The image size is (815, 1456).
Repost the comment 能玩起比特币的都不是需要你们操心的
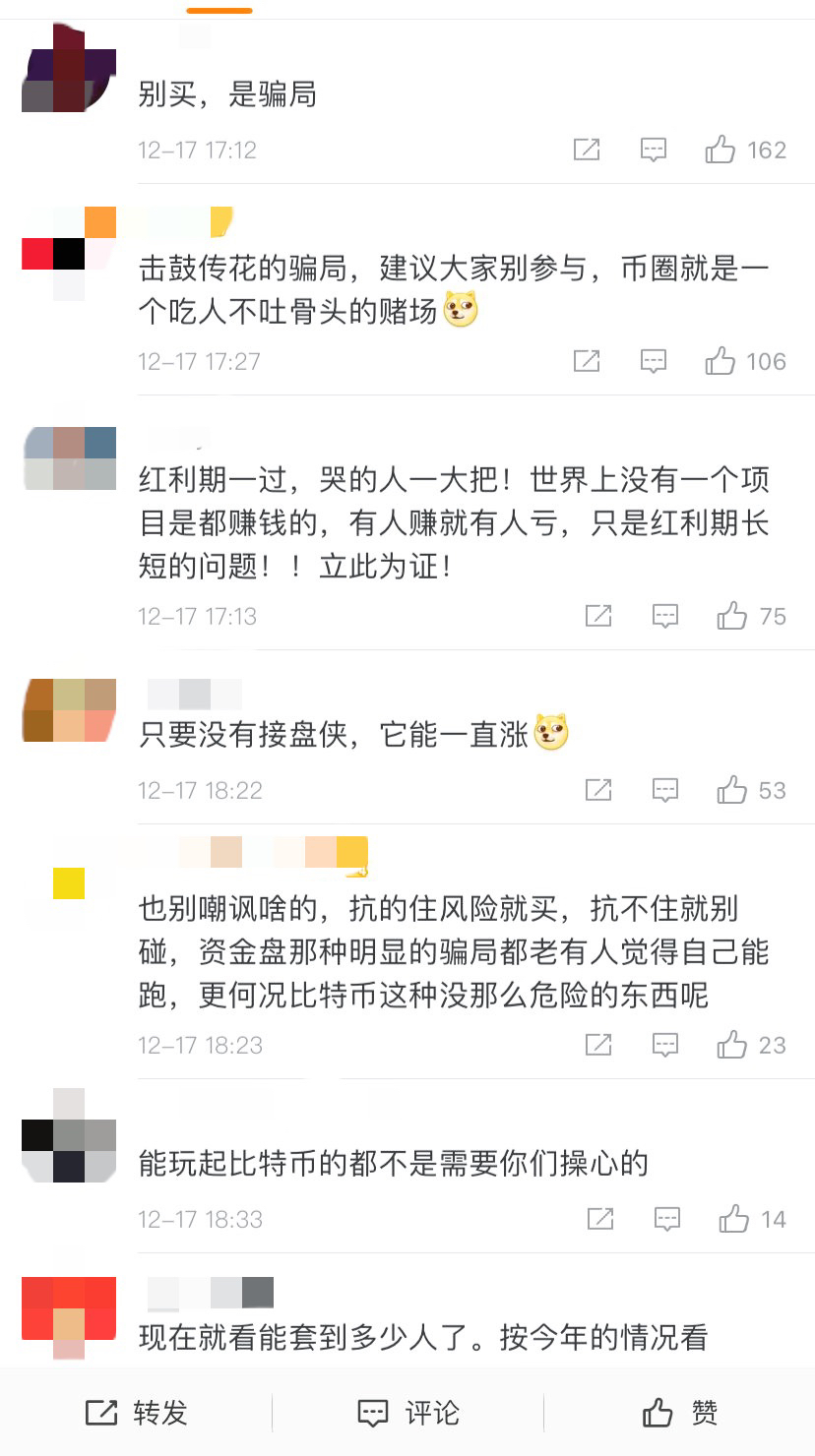click(x=600, y=1219)
